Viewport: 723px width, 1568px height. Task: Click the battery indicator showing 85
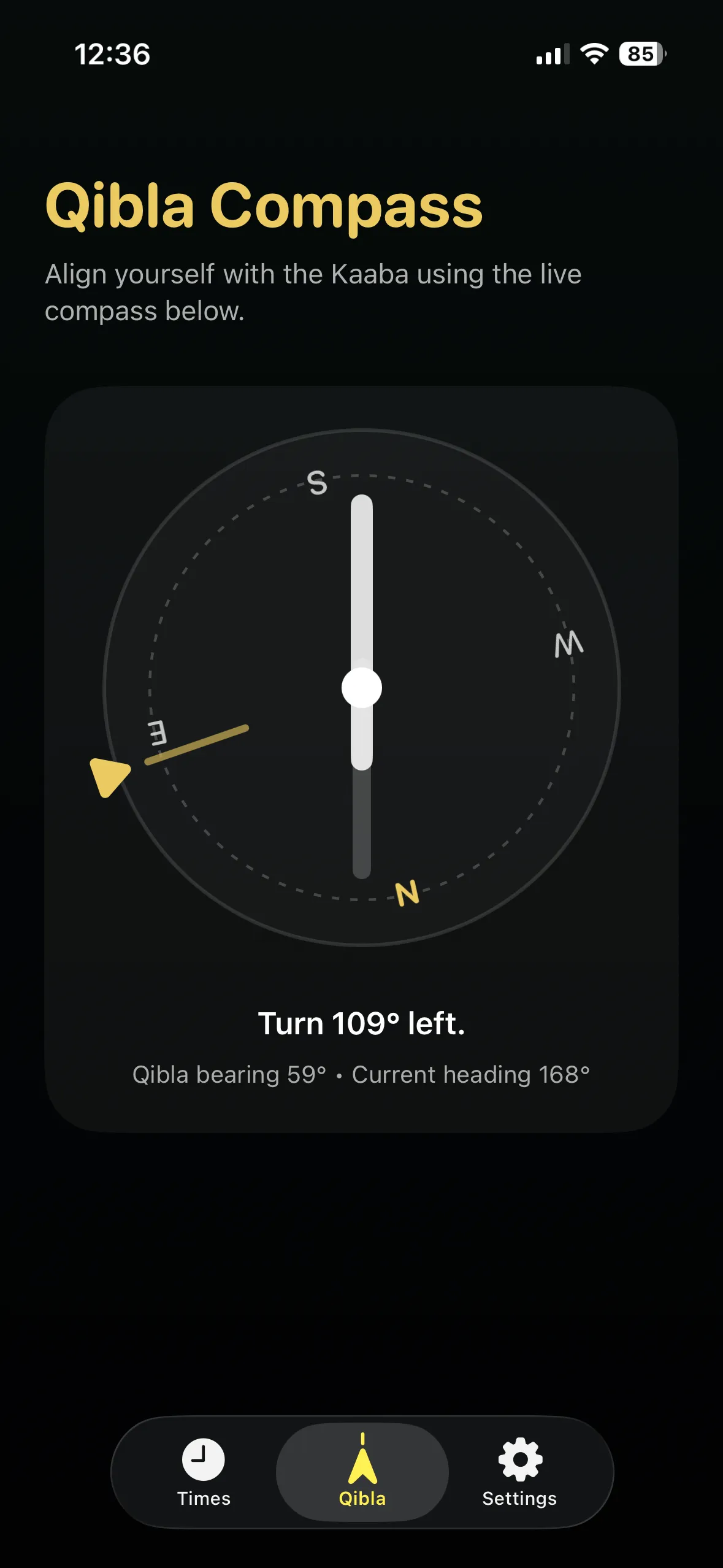tap(638, 56)
